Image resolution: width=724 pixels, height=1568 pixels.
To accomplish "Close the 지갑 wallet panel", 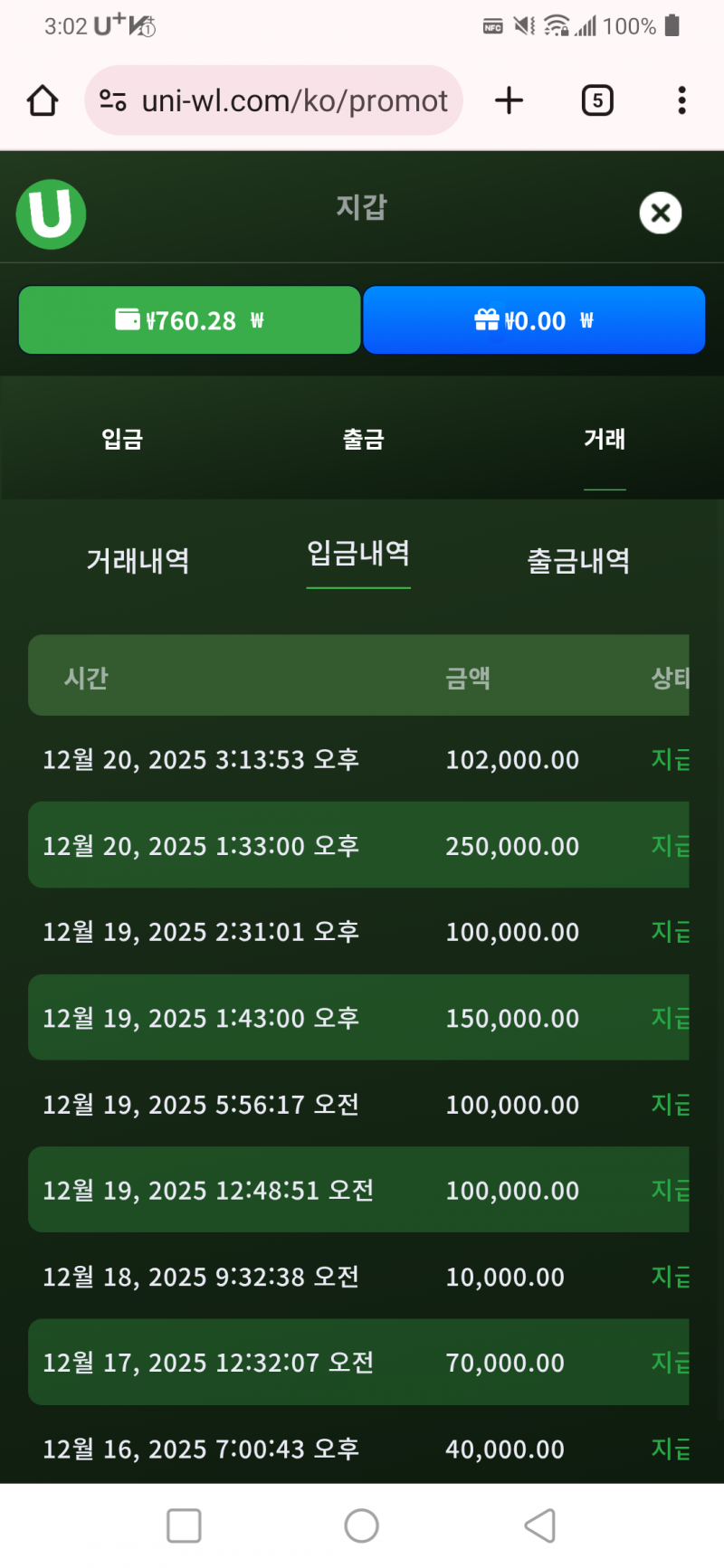I will coord(661,214).
